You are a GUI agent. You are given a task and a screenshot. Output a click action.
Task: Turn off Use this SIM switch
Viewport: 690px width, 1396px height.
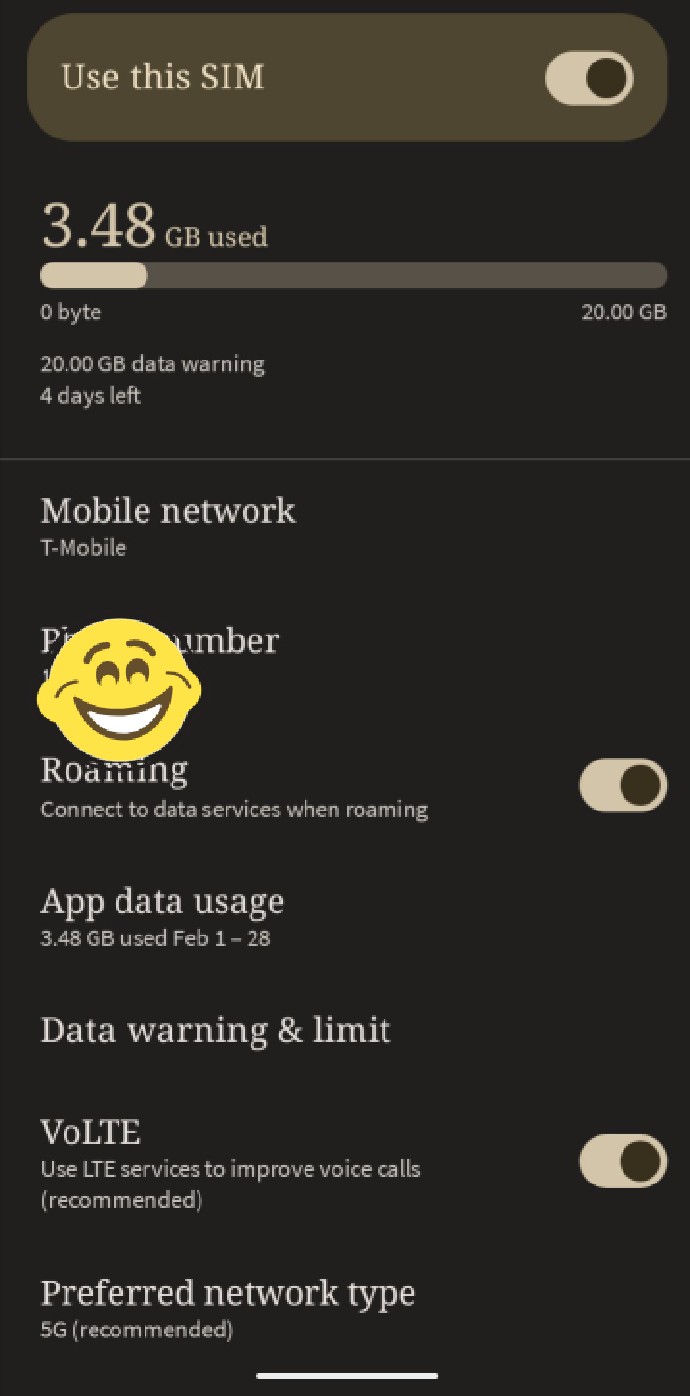pyautogui.click(x=589, y=78)
